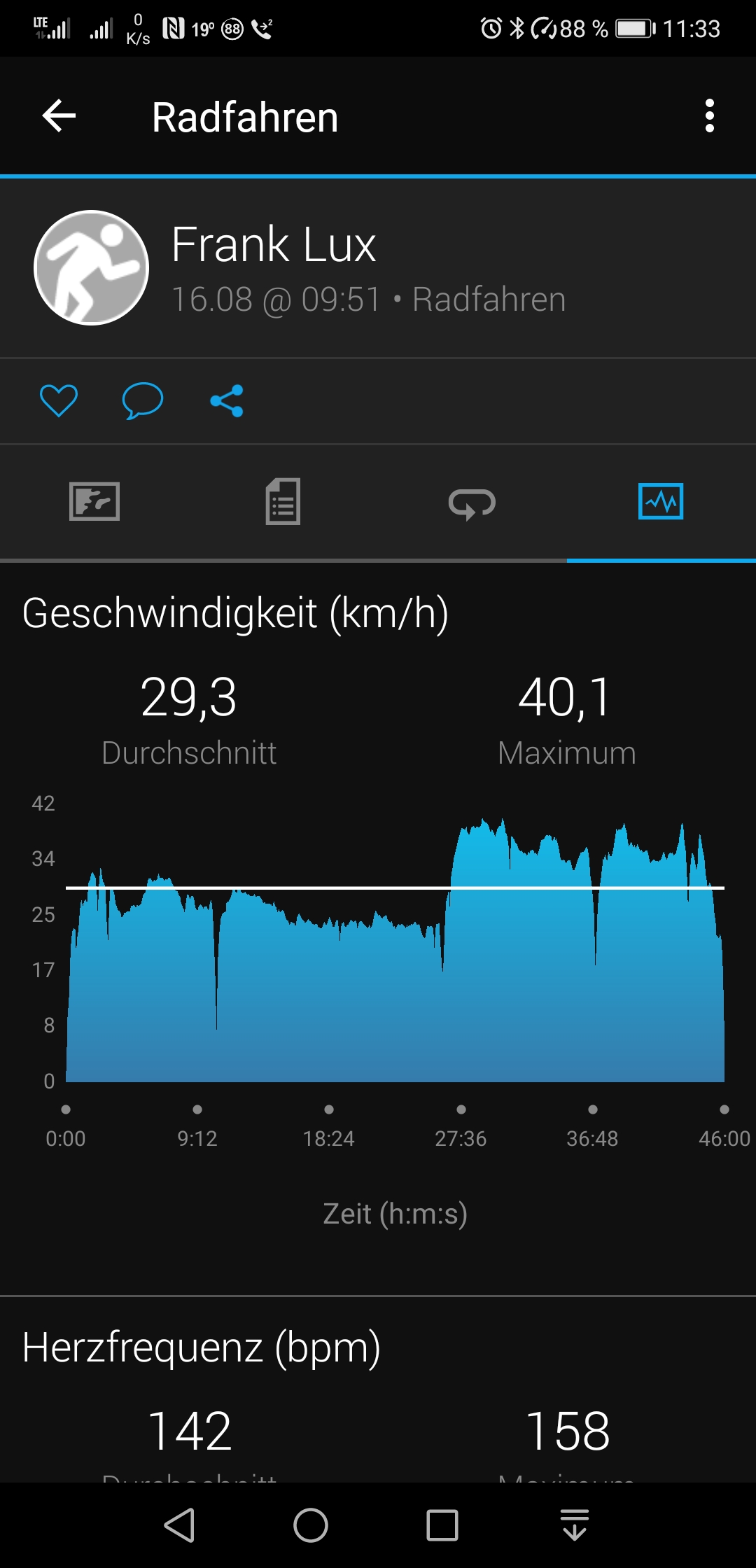Share this cycling activity
Image resolution: width=756 pixels, height=1568 pixels.
pyautogui.click(x=227, y=401)
